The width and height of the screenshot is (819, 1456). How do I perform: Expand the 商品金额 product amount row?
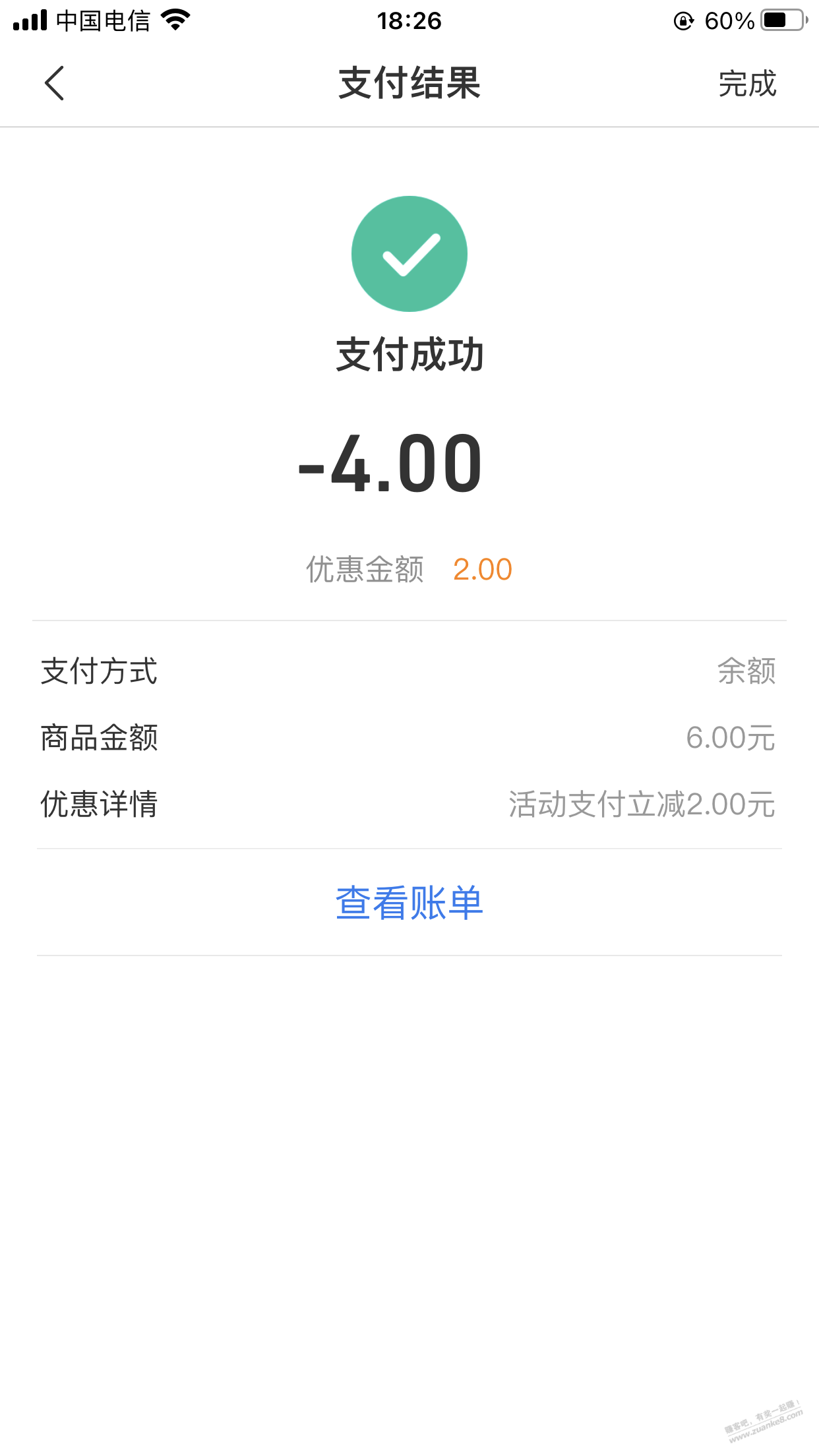(100, 739)
